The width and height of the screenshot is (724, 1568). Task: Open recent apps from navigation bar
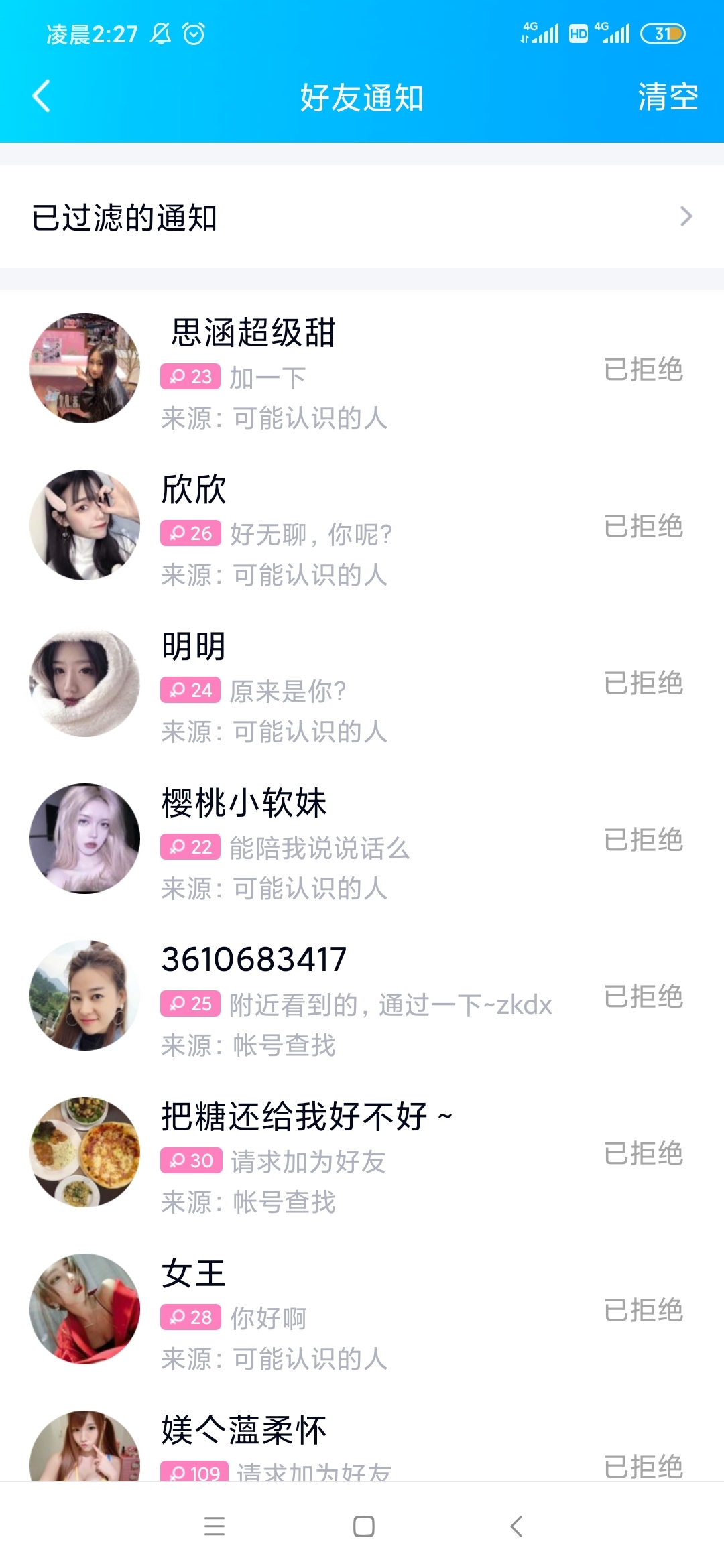pyautogui.click(x=215, y=1526)
